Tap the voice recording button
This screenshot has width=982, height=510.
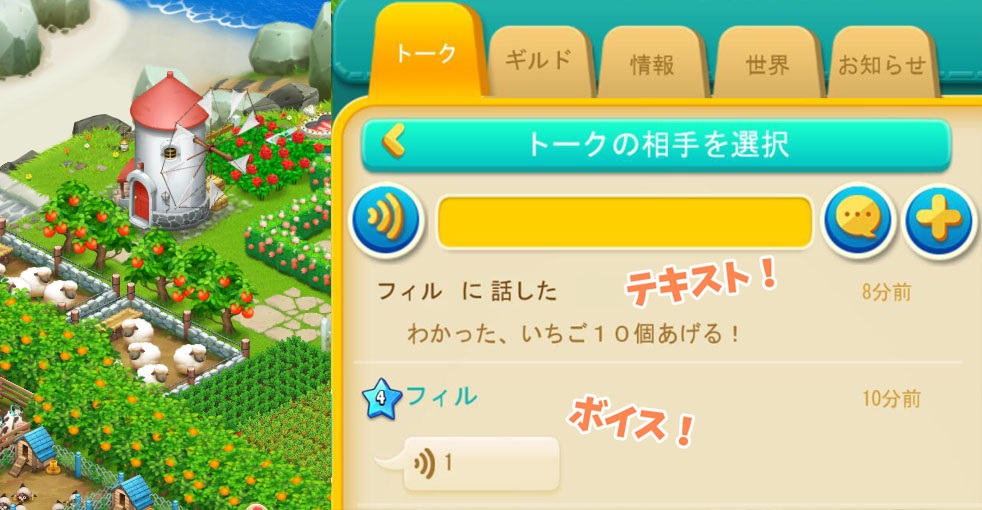pos(386,220)
